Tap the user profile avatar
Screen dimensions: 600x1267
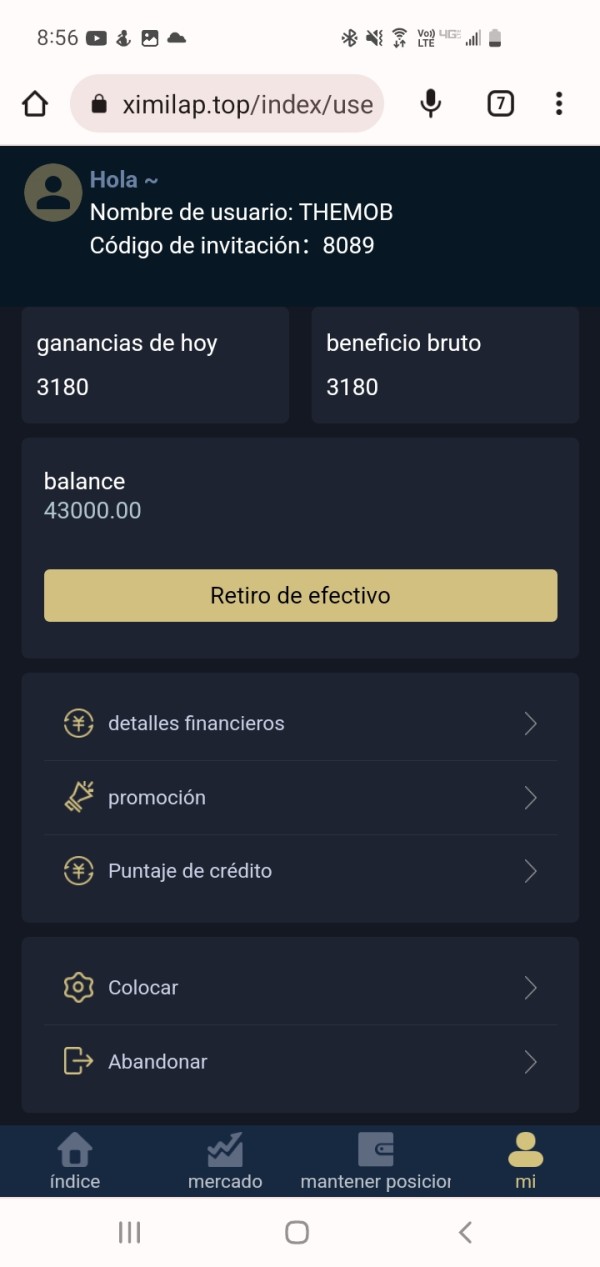point(53,192)
